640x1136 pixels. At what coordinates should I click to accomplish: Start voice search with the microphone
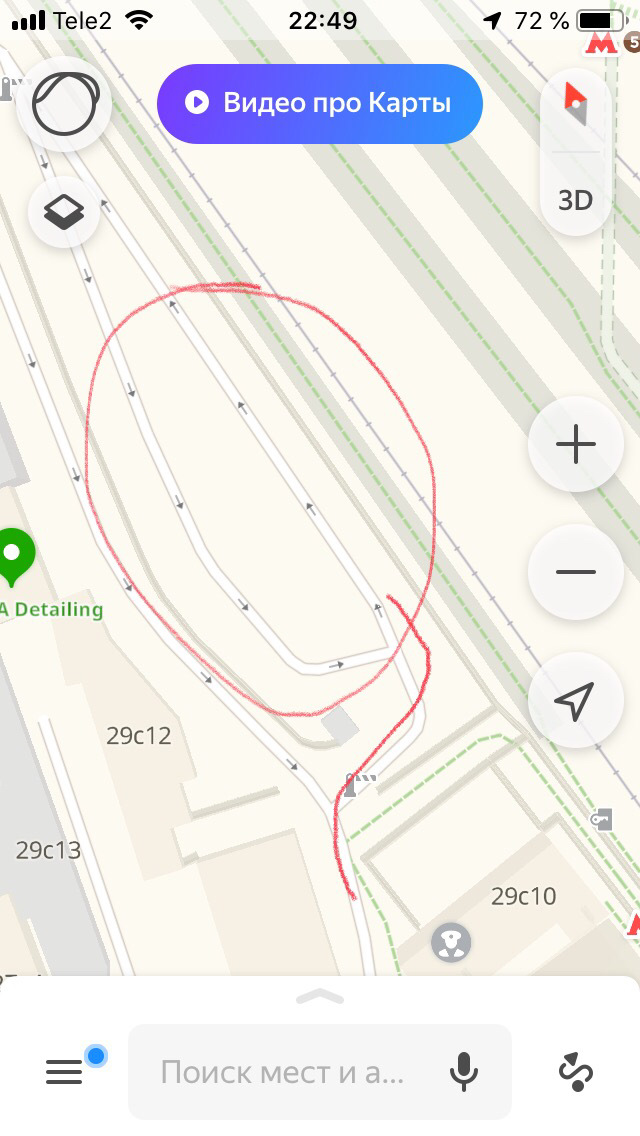pyautogui.click(x=463, y=1072)
